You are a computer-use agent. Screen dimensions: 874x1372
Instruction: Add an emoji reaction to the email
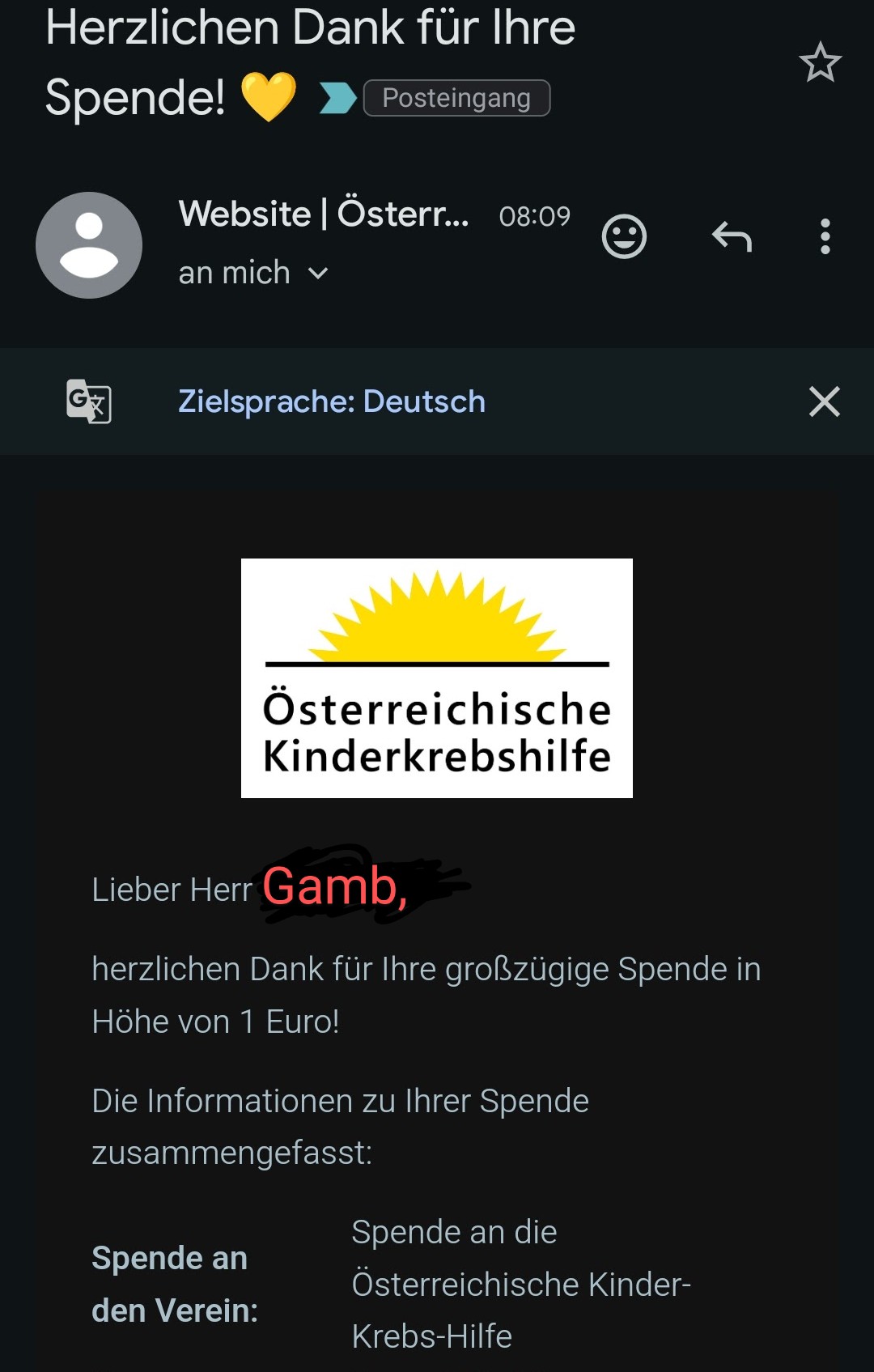point(624,237)
